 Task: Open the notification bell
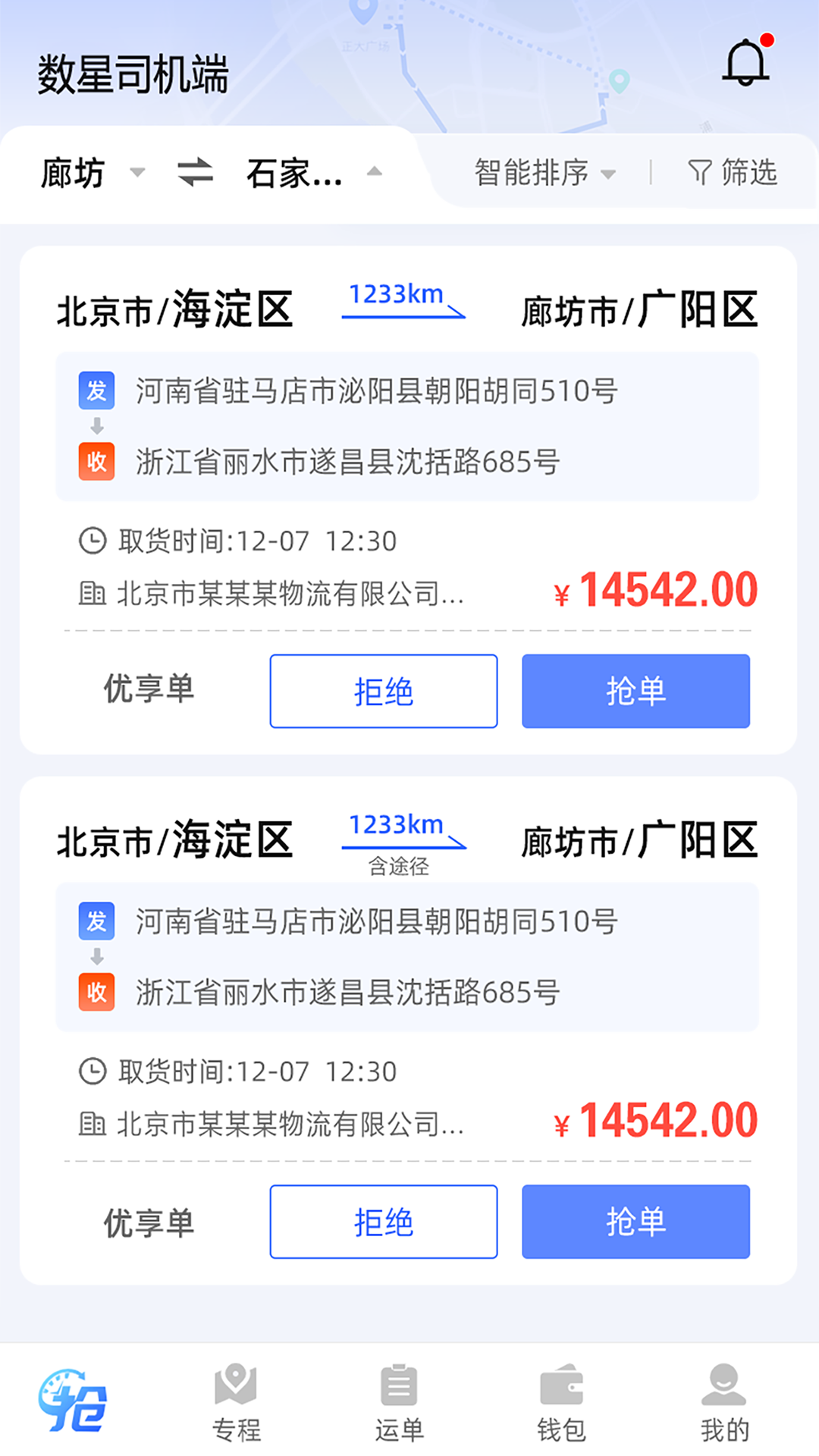tap(745, 62)
